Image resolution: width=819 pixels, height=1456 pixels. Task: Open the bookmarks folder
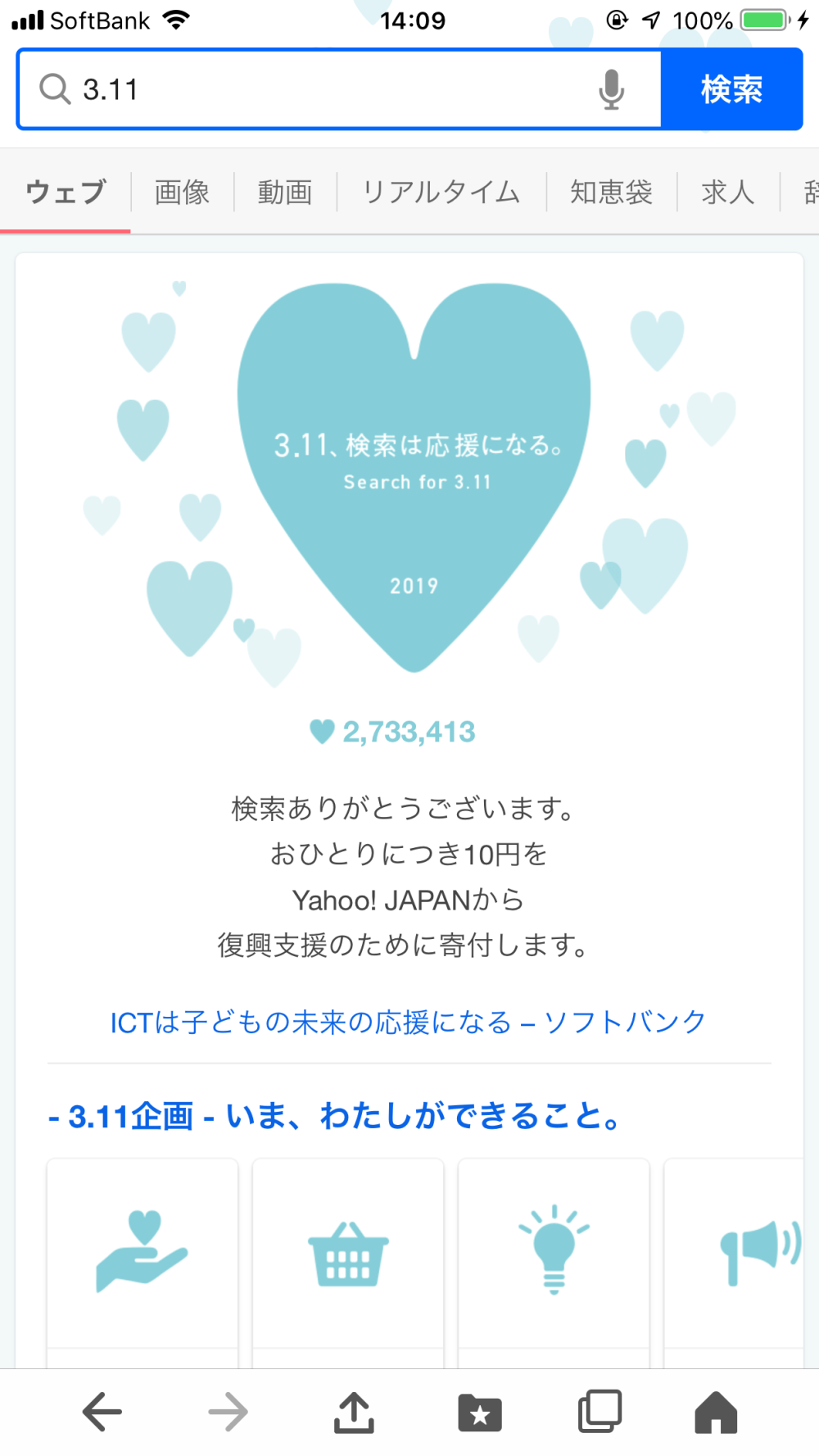[480, 1412]
